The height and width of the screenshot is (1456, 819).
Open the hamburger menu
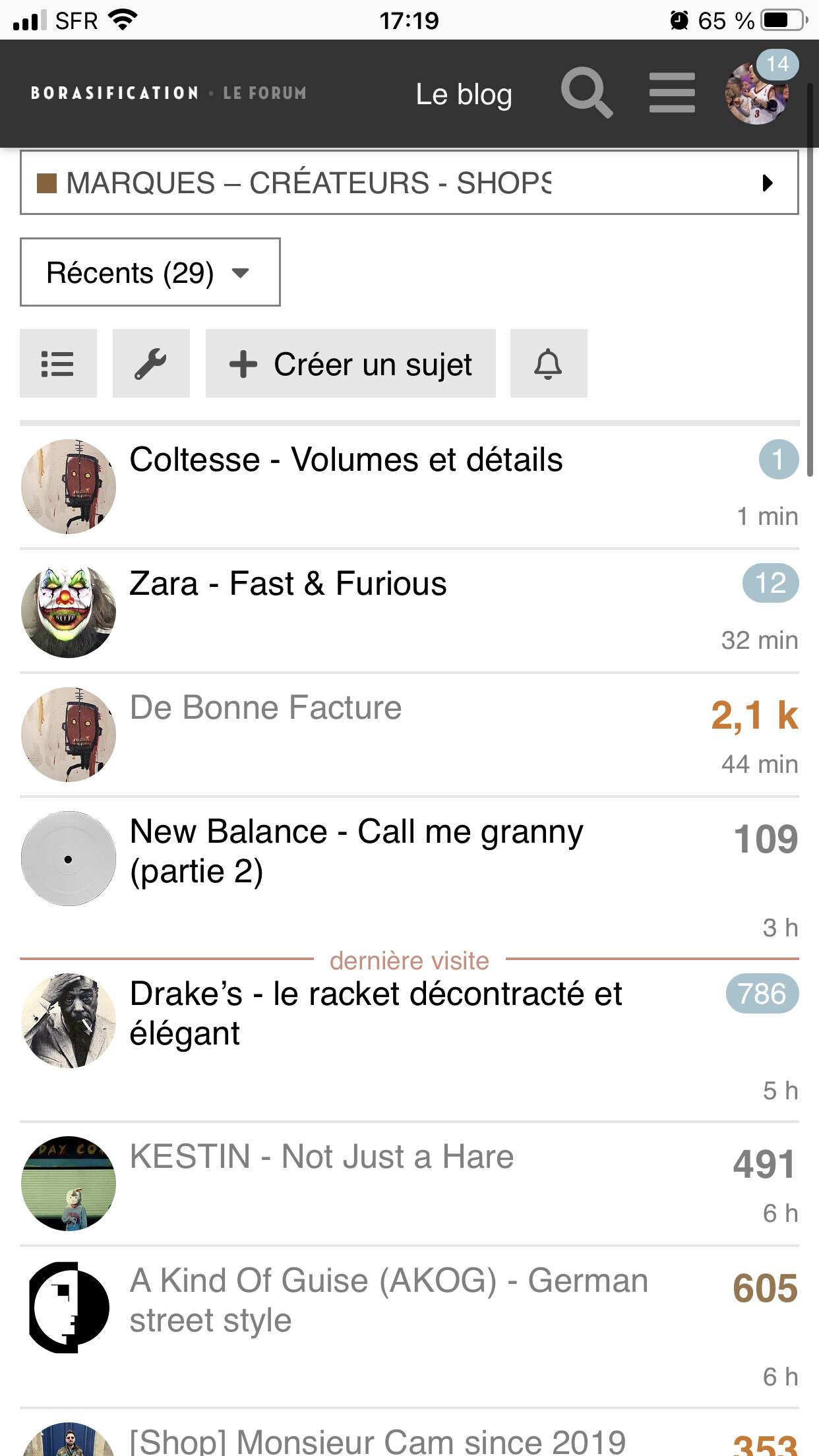click(672, 93)
